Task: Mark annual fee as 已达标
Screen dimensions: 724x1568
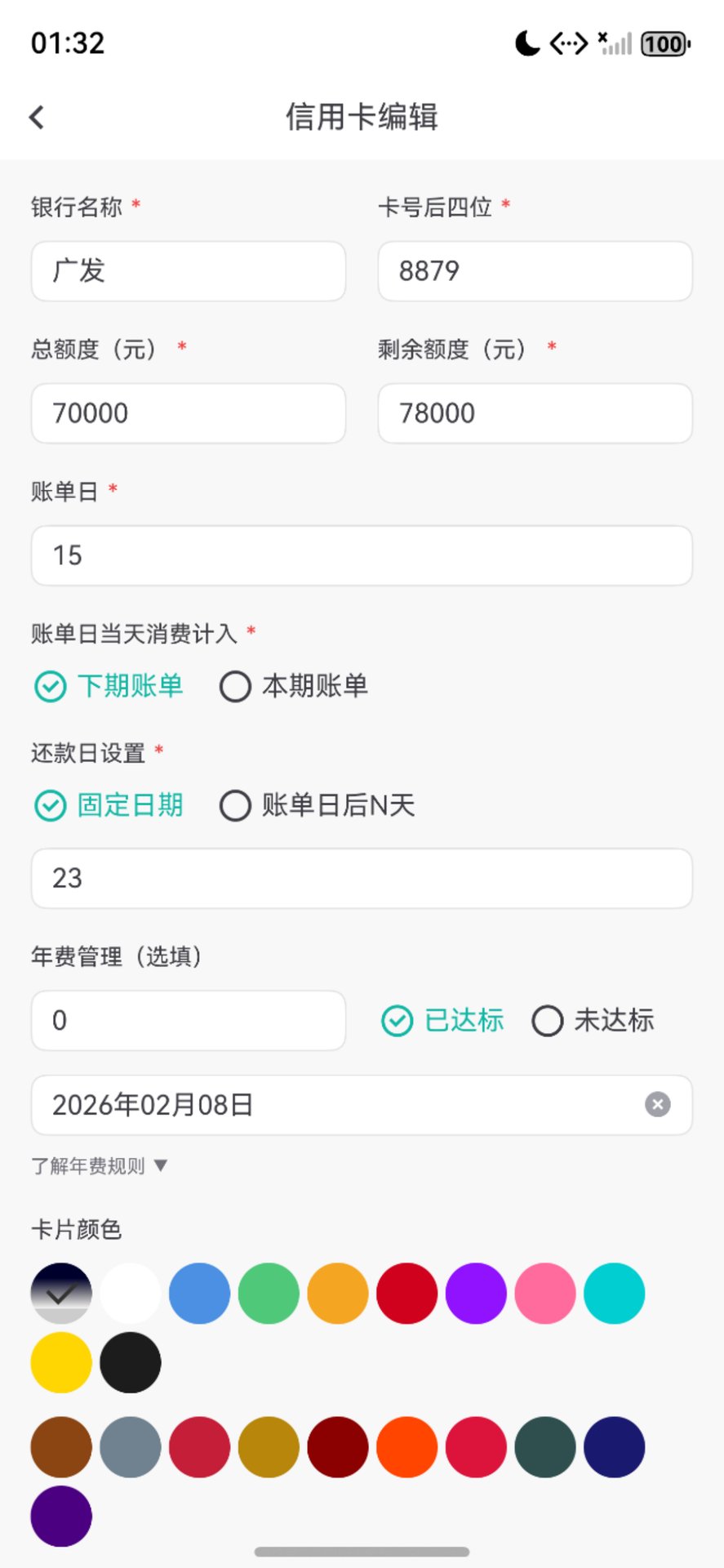Action: point(443,1020)
